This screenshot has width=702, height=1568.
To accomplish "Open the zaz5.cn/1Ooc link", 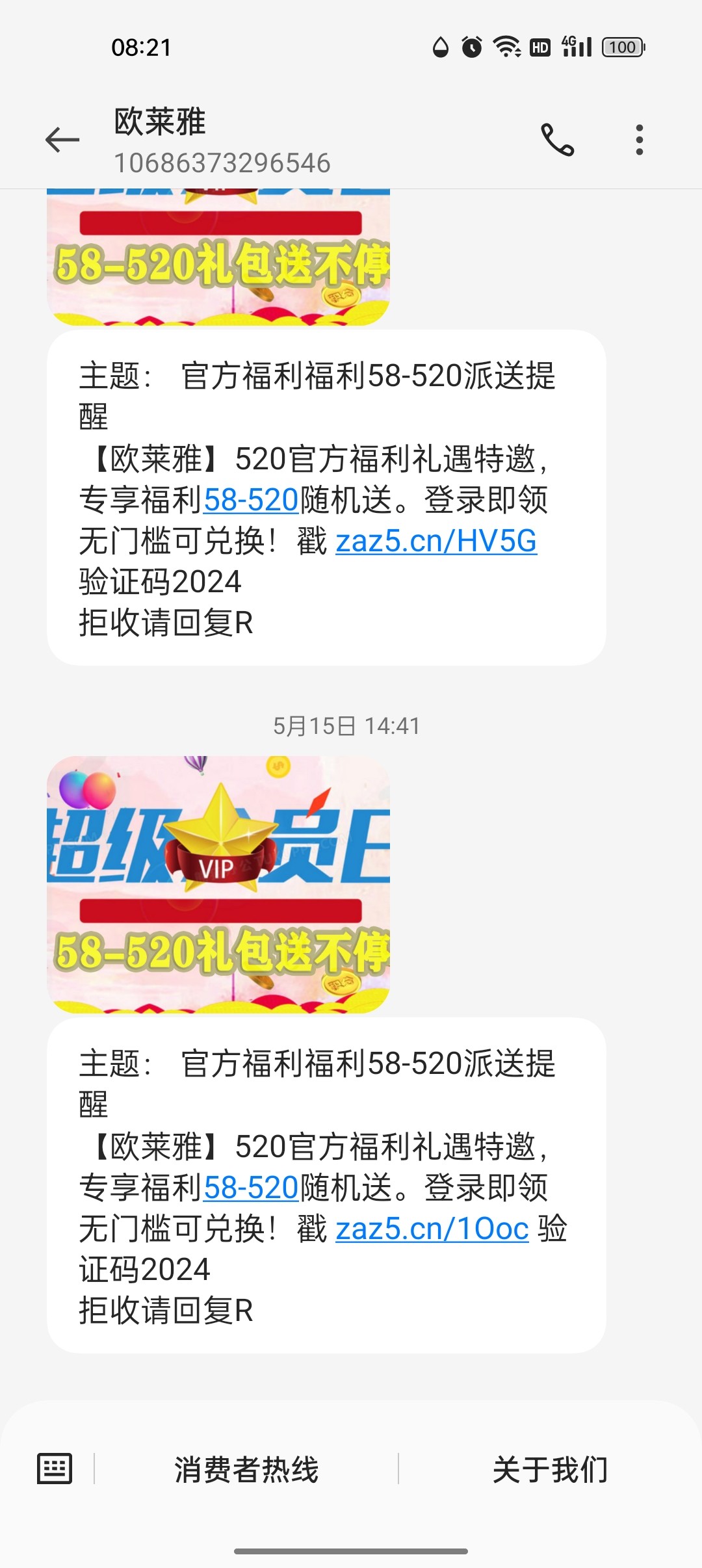I will click(x=432, y=1229).
